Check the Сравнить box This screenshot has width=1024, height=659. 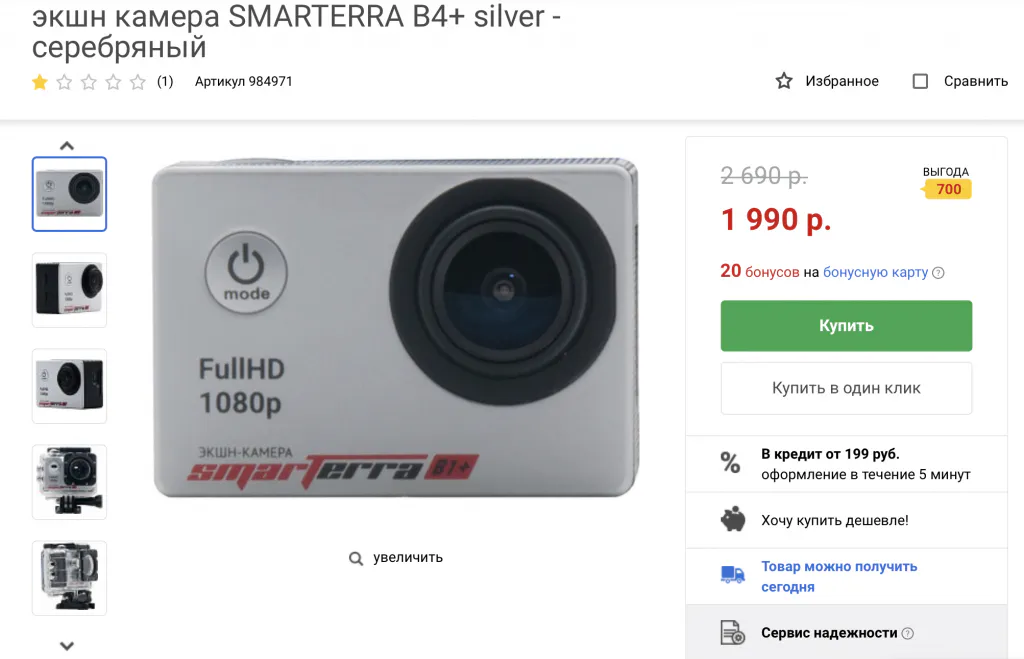click(920, 81)
